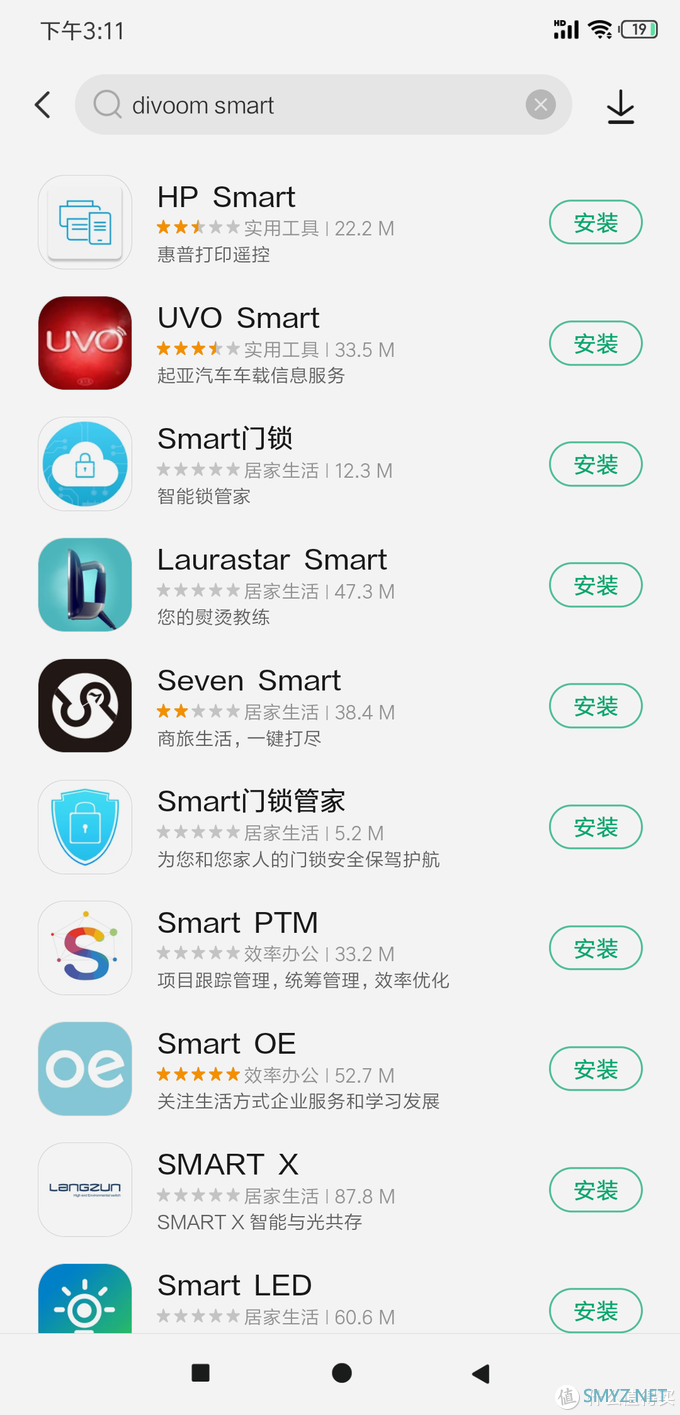Viewport: 680px width, 1415px height.
Task: Open recent apps from navigation bar
Action: [x=200, y=1373]
